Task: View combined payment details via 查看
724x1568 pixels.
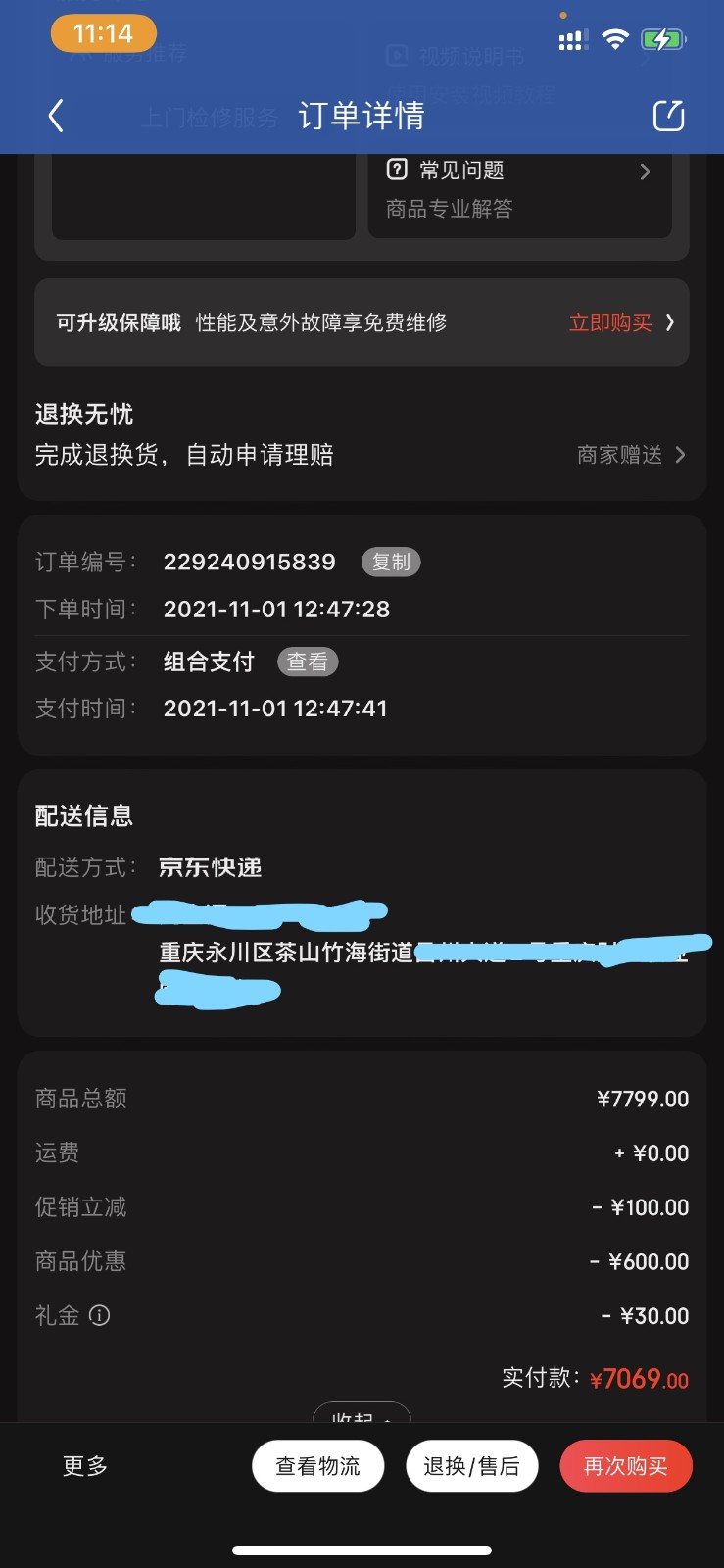Action: tap(307, 661)
